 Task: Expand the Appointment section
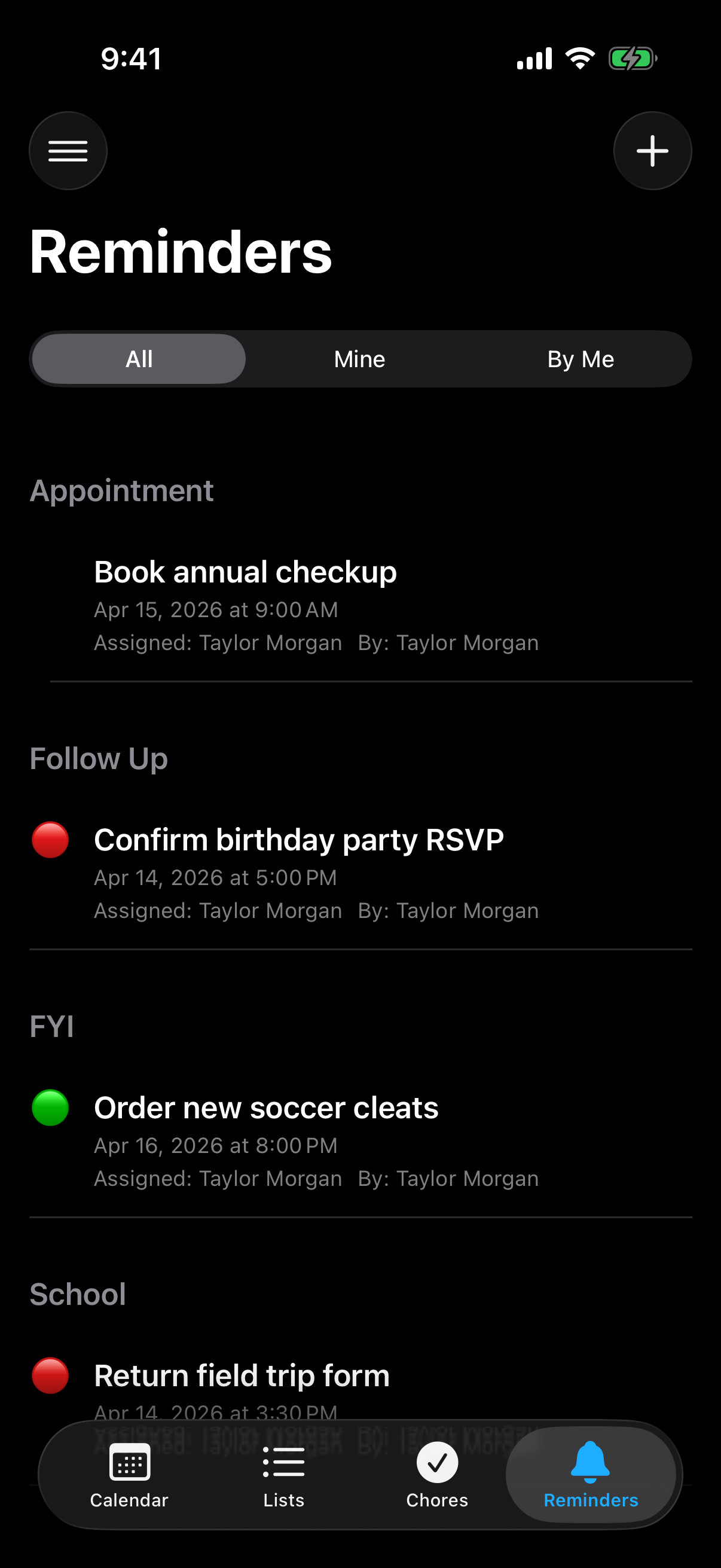123,490
